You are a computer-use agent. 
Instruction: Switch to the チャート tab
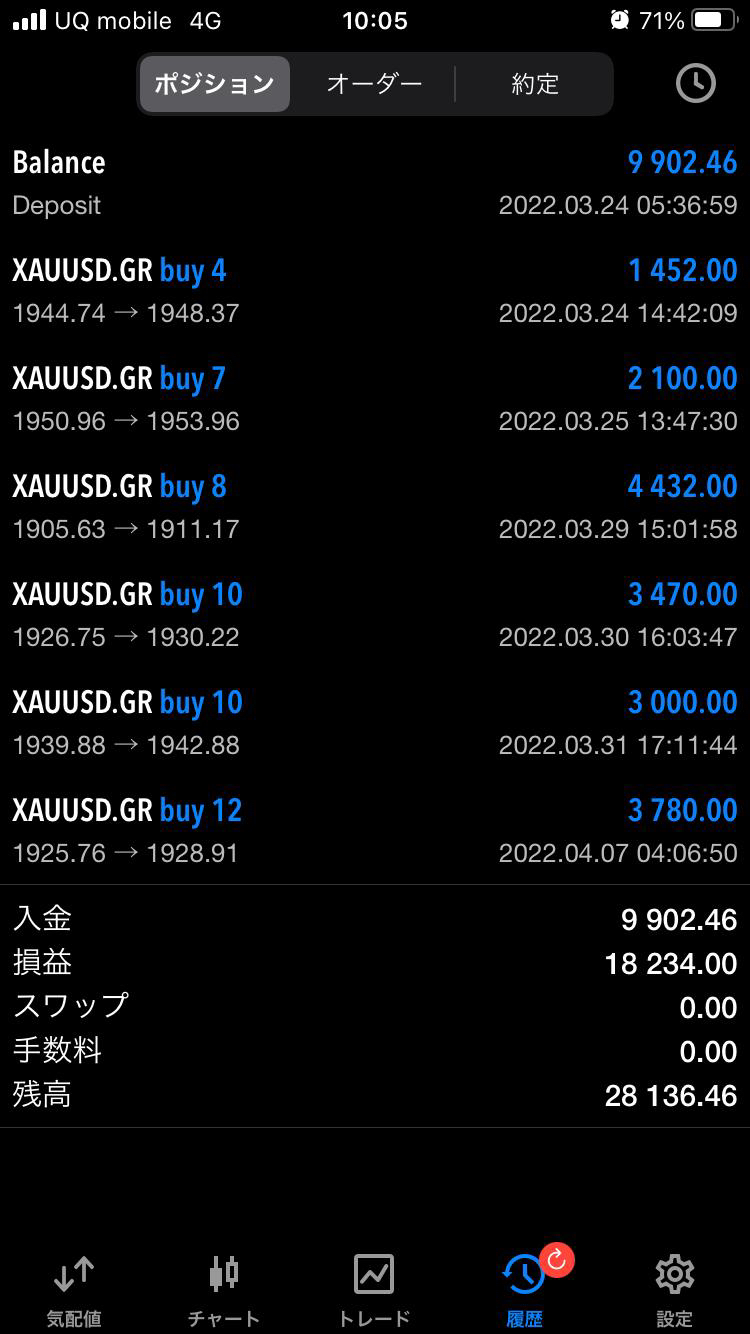[x=224, y=1291]
